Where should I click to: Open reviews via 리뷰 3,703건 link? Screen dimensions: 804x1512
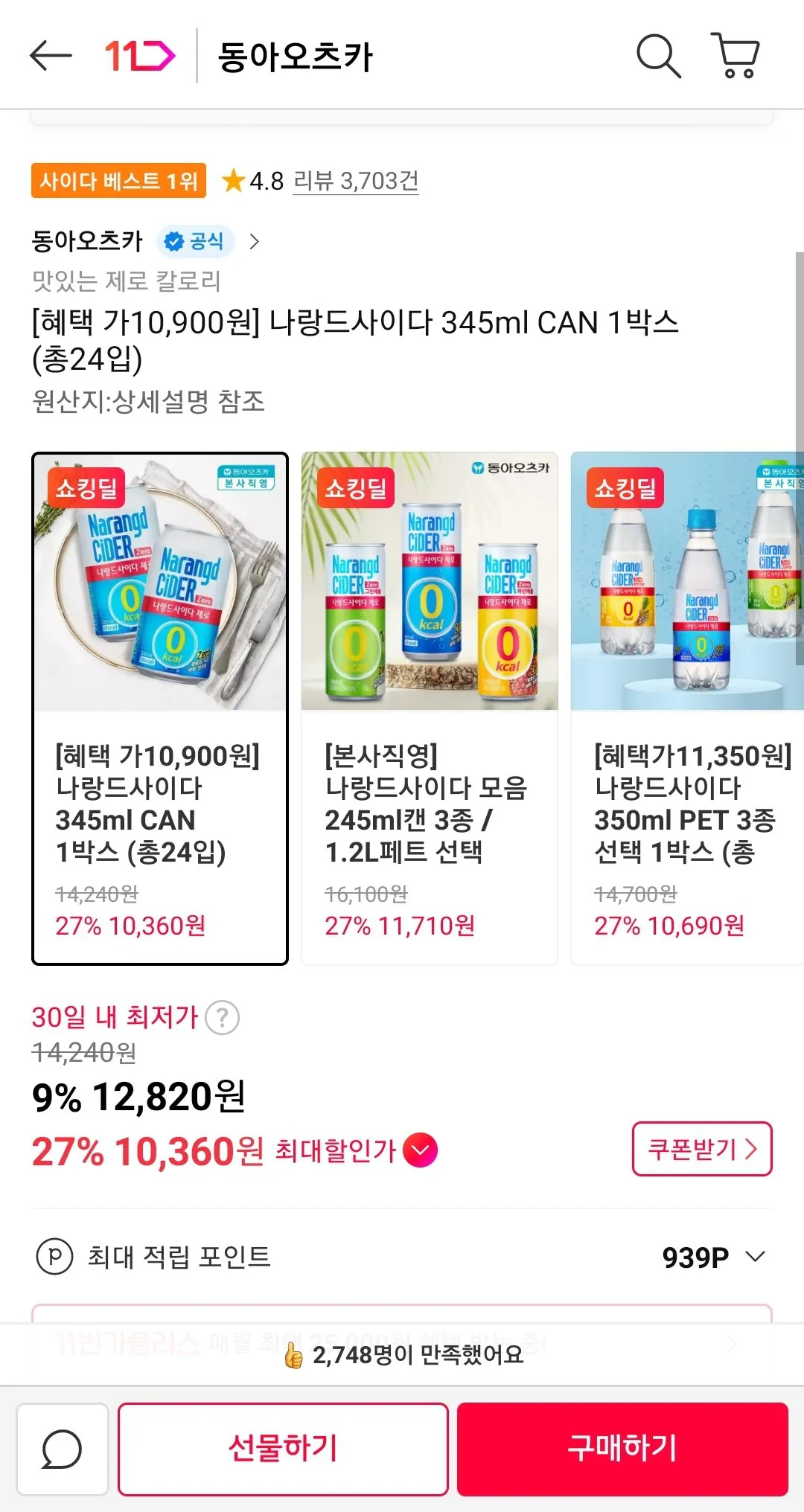pyautogui.click(x=354, y=181)
